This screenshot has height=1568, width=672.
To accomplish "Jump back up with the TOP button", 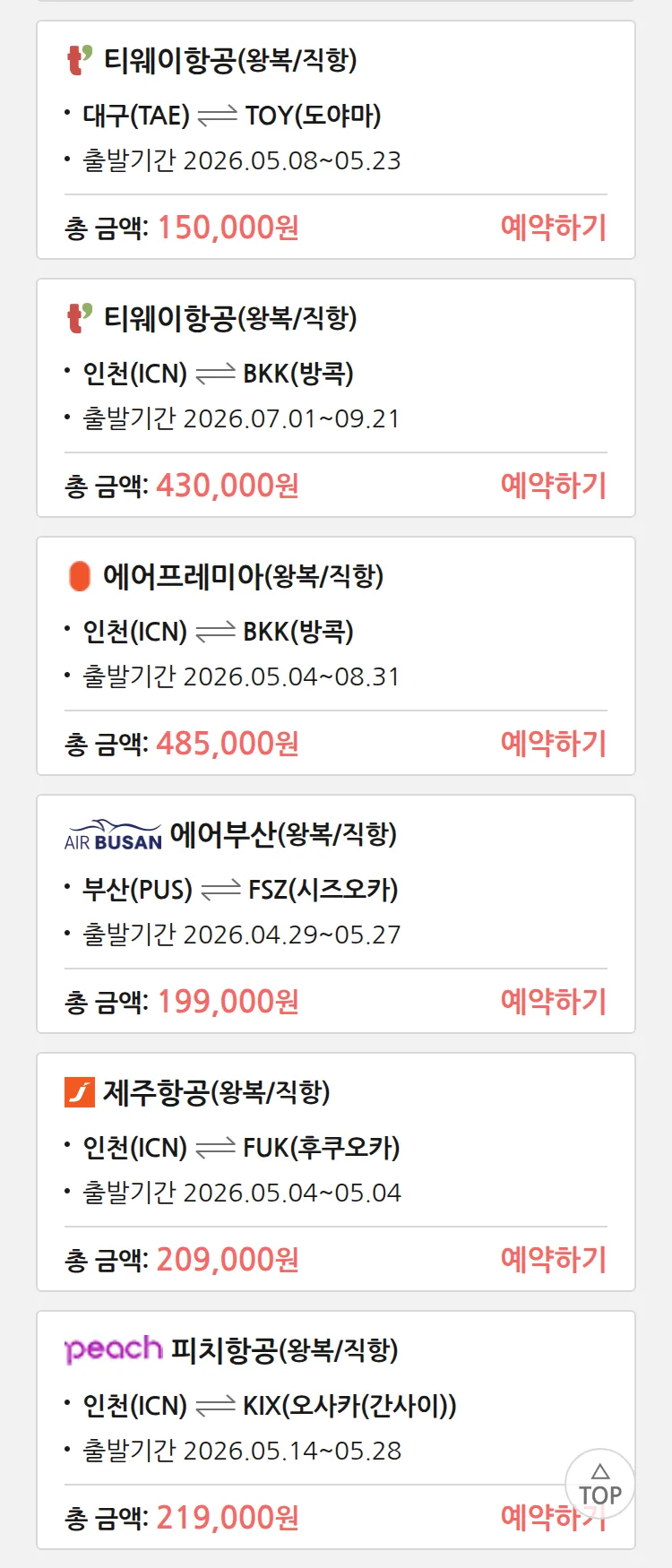I will coord(599,1485).
